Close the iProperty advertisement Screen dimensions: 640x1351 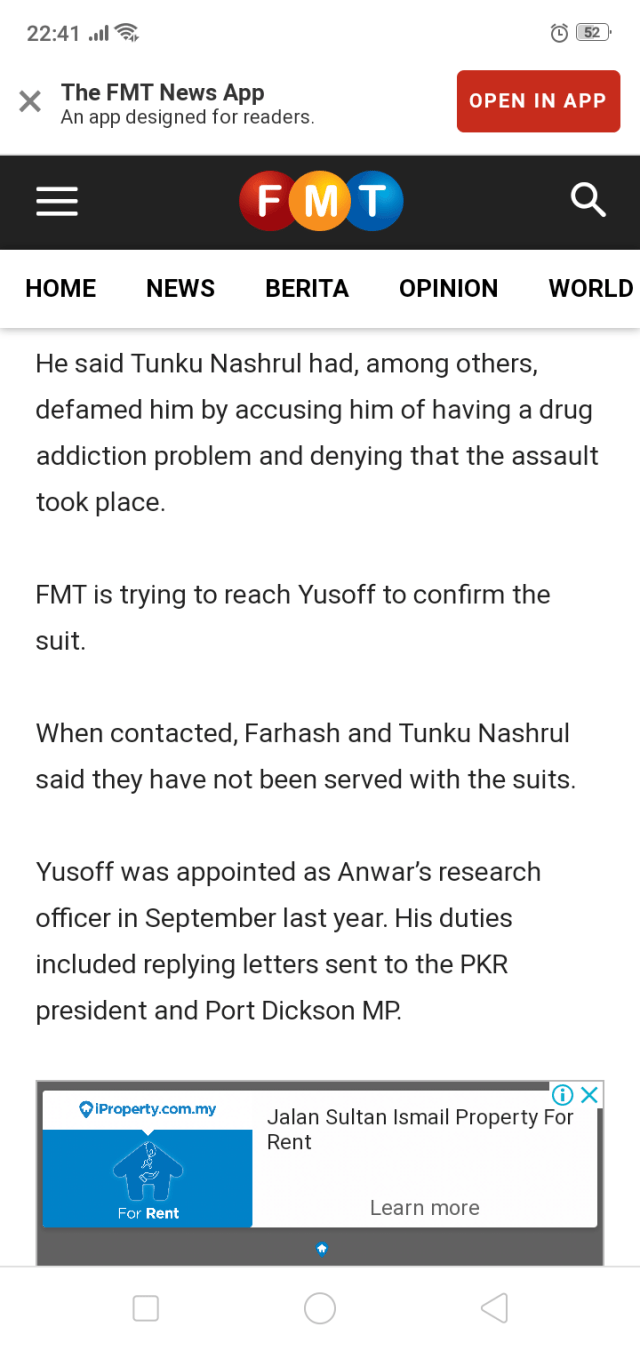tap(590, 1095)
